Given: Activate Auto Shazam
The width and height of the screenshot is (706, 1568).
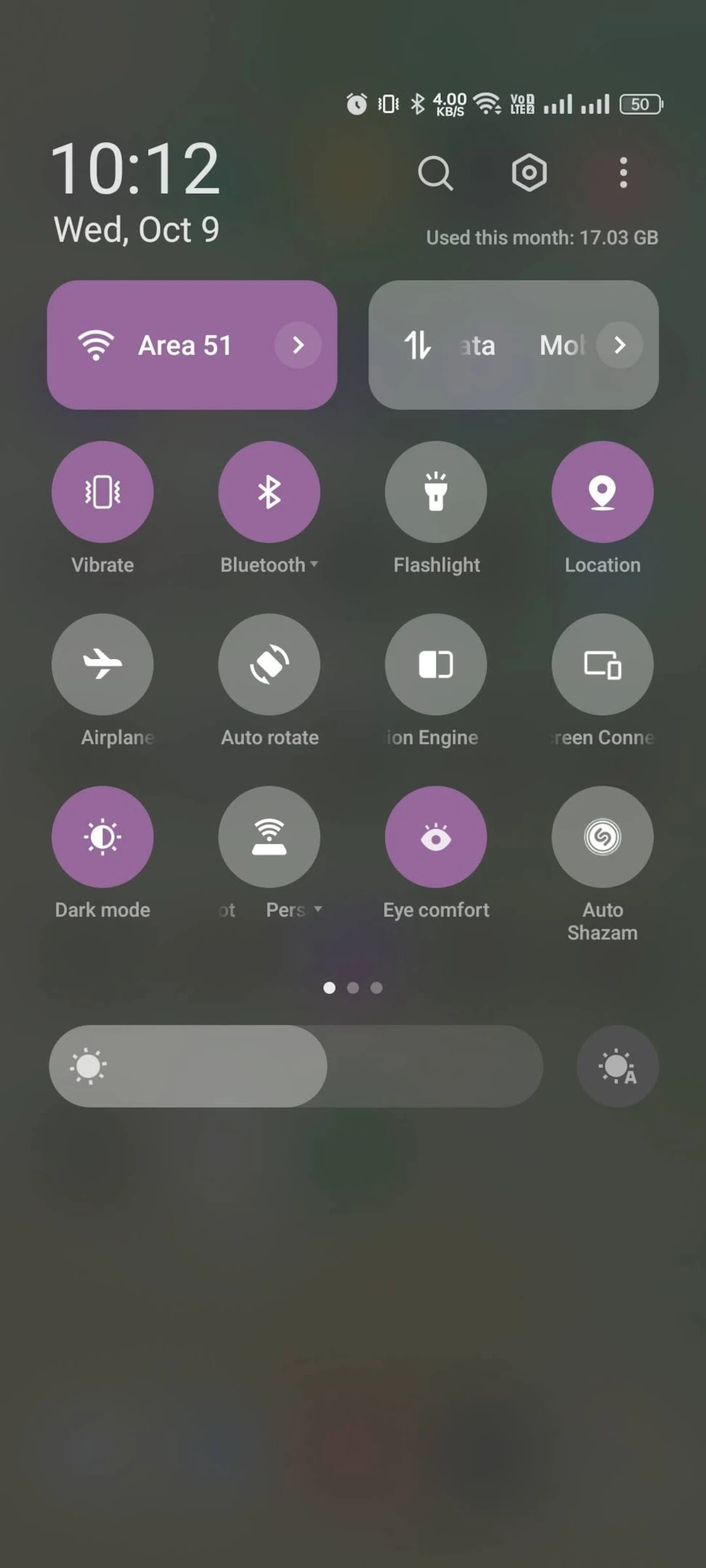Looking at the screenshot, I should (x=602, y=837).
